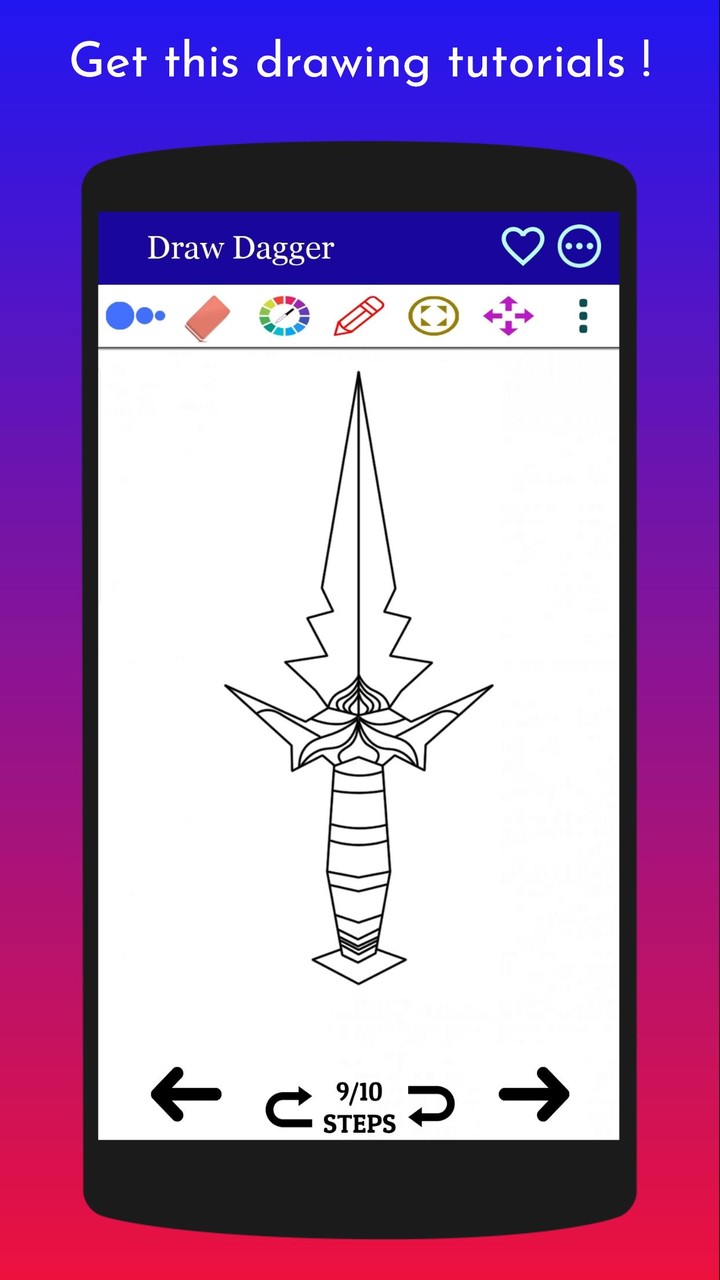Activate the move arrows tool
Image resolution: width=720 pixels, height=1280 pixels.
click(508, 315)
